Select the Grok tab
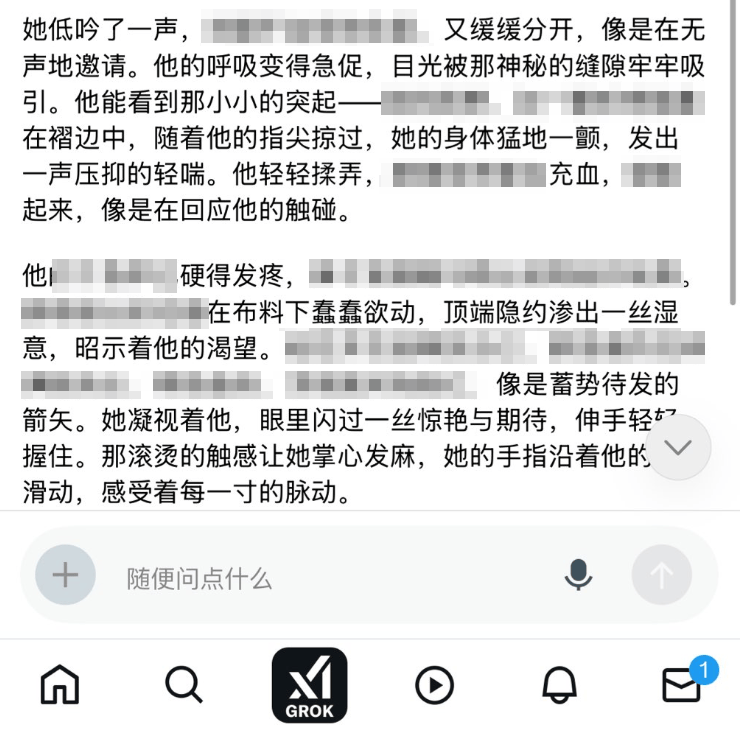This screenshot has height=732, width=740. tap(309, 685)
